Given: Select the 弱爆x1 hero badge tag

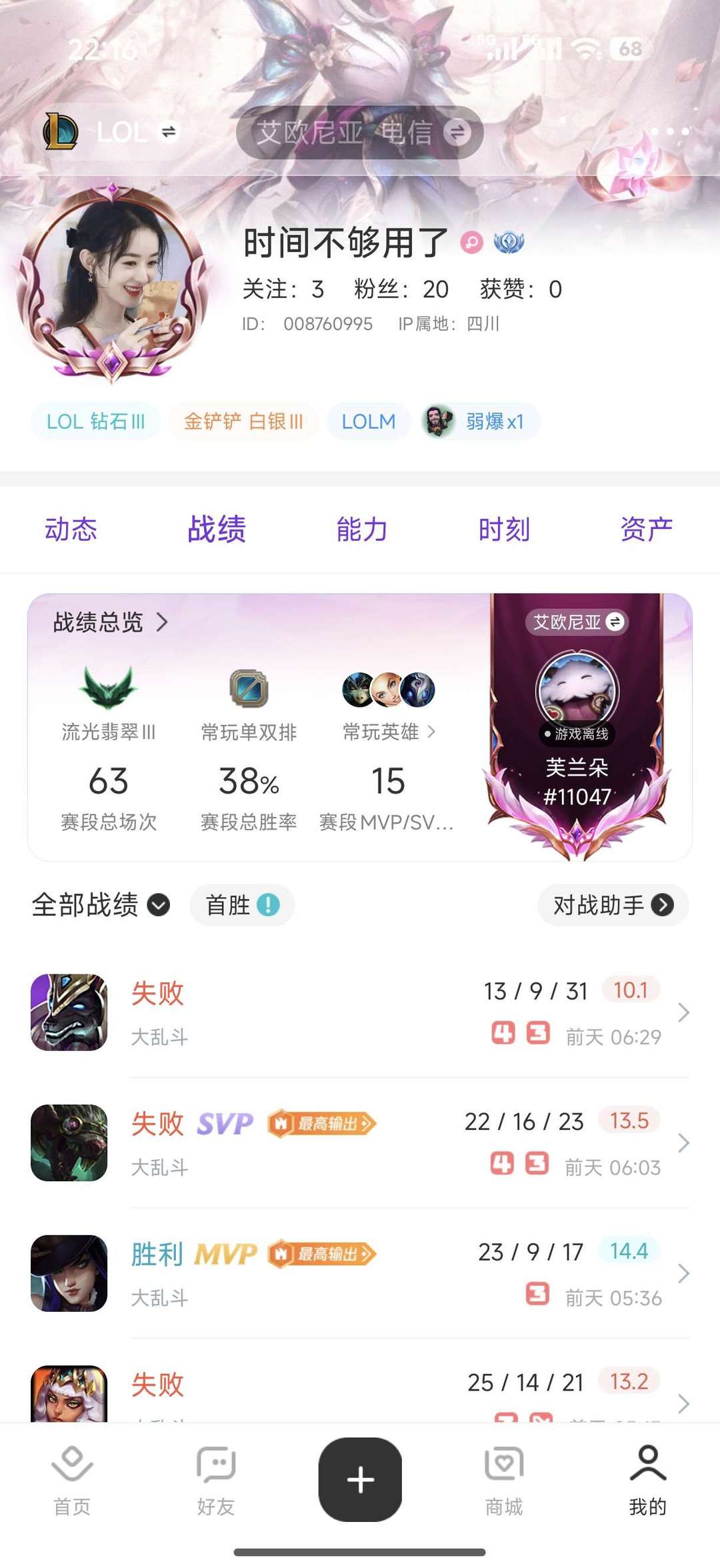Looking at the screenshot, I should pos(479,422).
